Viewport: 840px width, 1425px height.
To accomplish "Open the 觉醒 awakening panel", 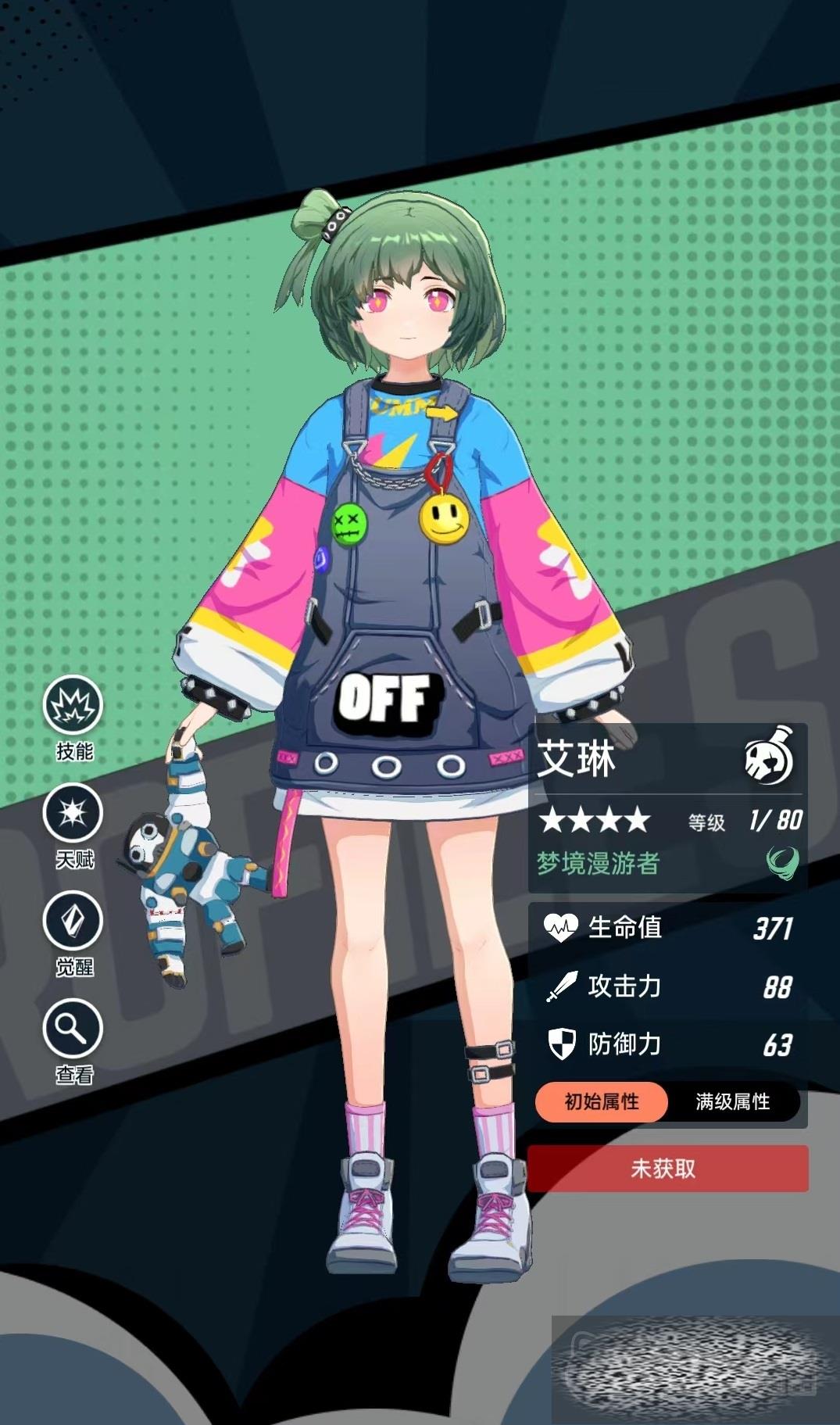I will [x=73, y=921].
